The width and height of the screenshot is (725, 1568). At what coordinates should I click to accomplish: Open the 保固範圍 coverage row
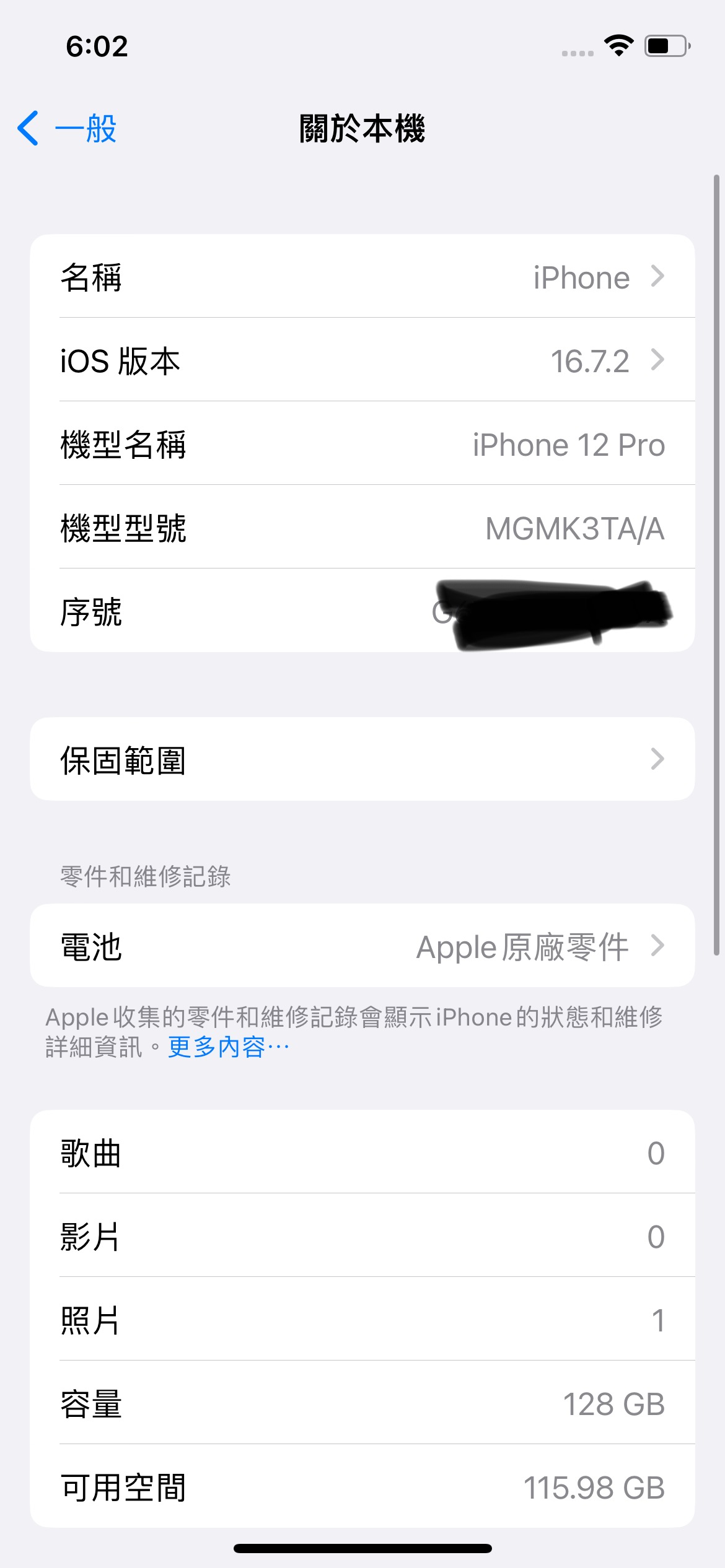pyautogui.click(x=362, y=759)
